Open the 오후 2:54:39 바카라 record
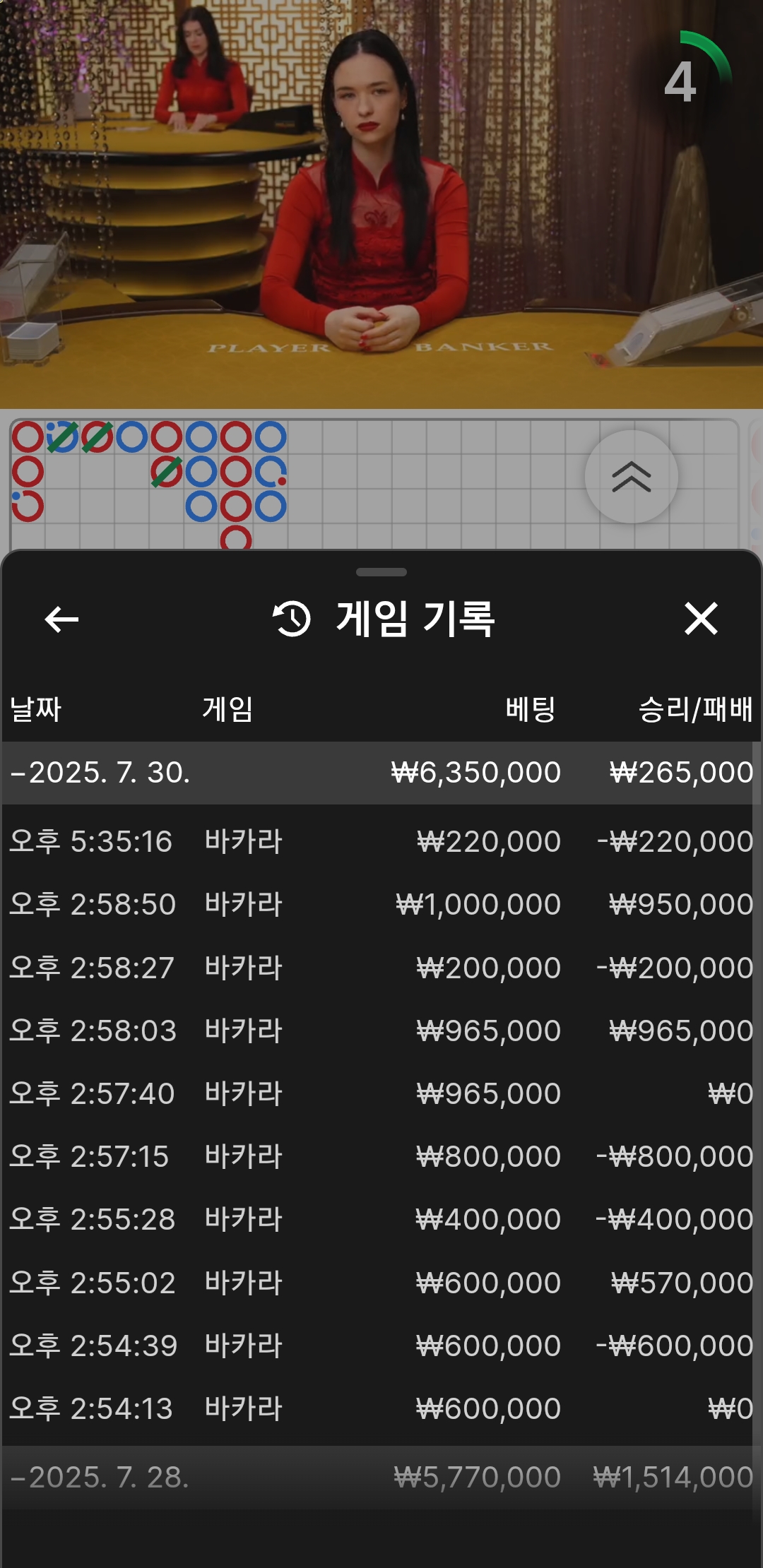The height and width of the screenshot is (1568, 763). tap(381, 1346)
